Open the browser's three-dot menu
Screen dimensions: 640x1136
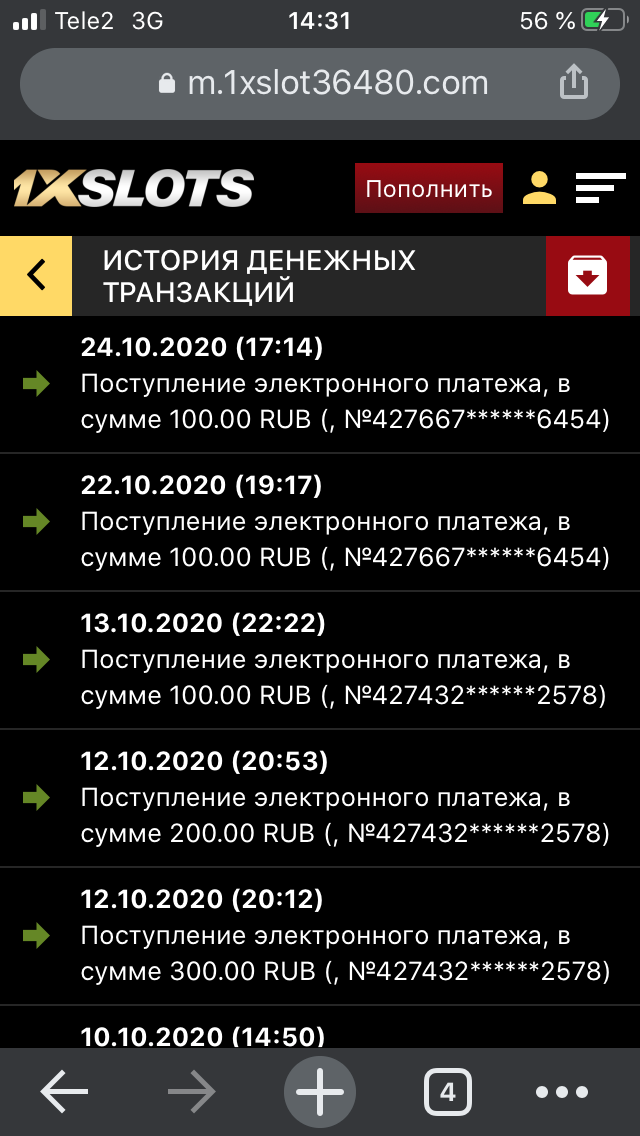(562, 1092)
